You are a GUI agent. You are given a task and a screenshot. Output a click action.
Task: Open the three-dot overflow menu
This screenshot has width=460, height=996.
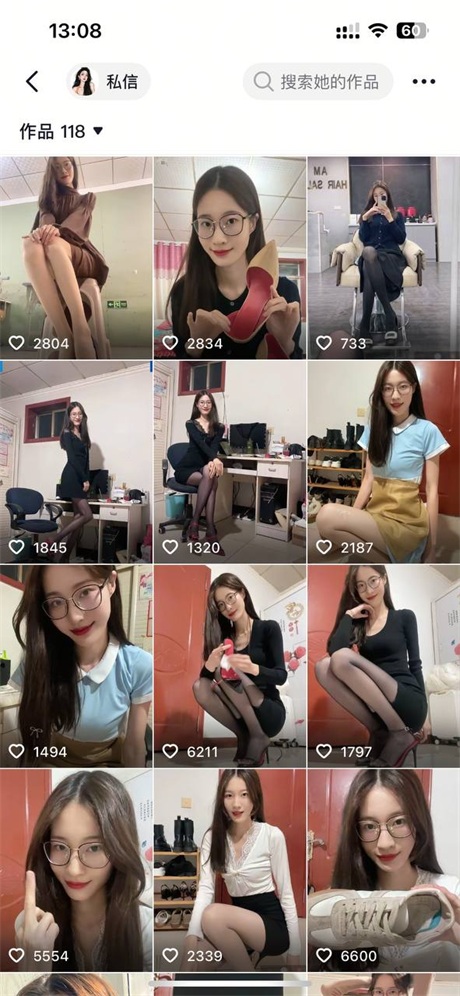pyautogui.click(x=424, y=81)
